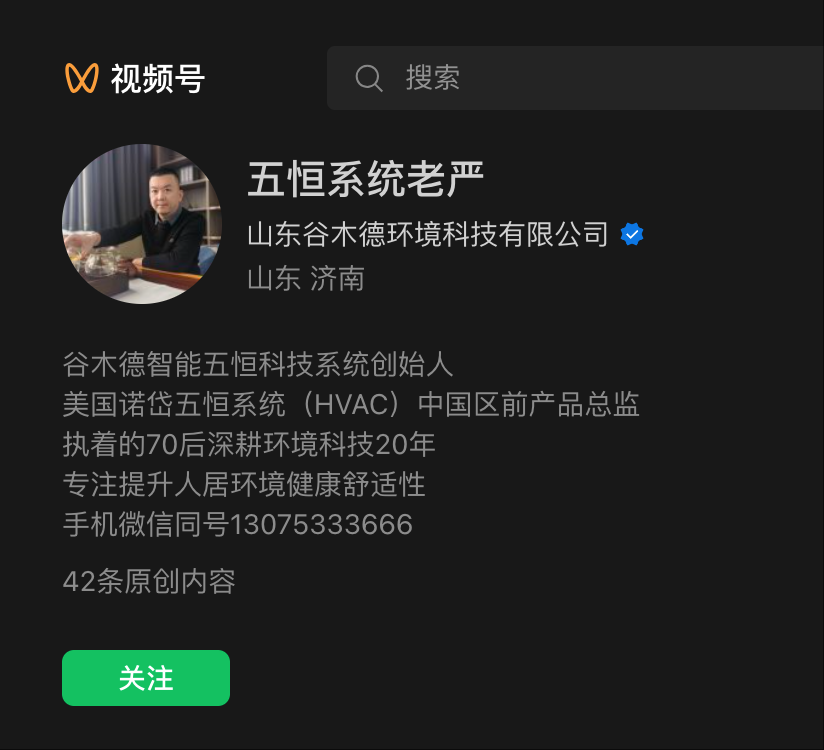
Task: Tap the 搜索 search box
Action: click(x=575, y=78)
